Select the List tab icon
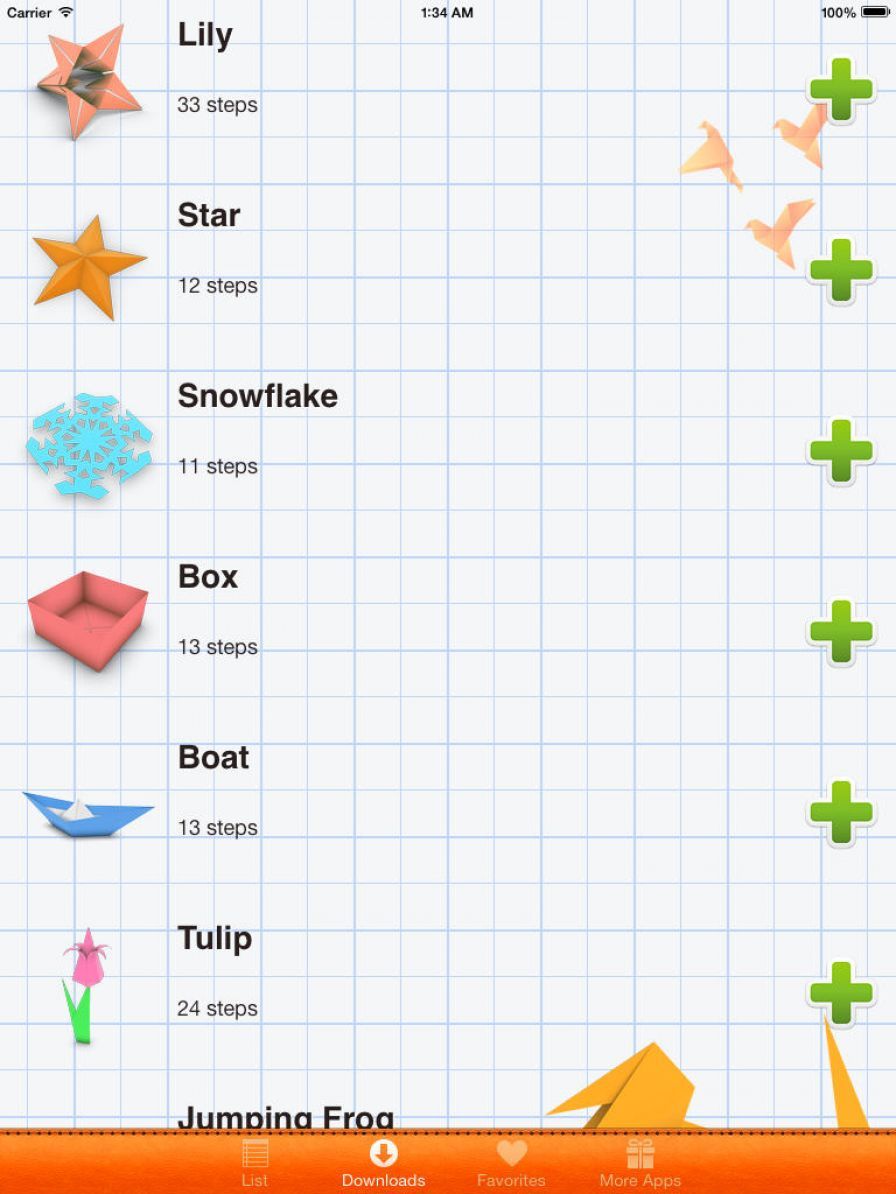The width and height of the screenshot is (896, 1194). (x=255, y=1160)
